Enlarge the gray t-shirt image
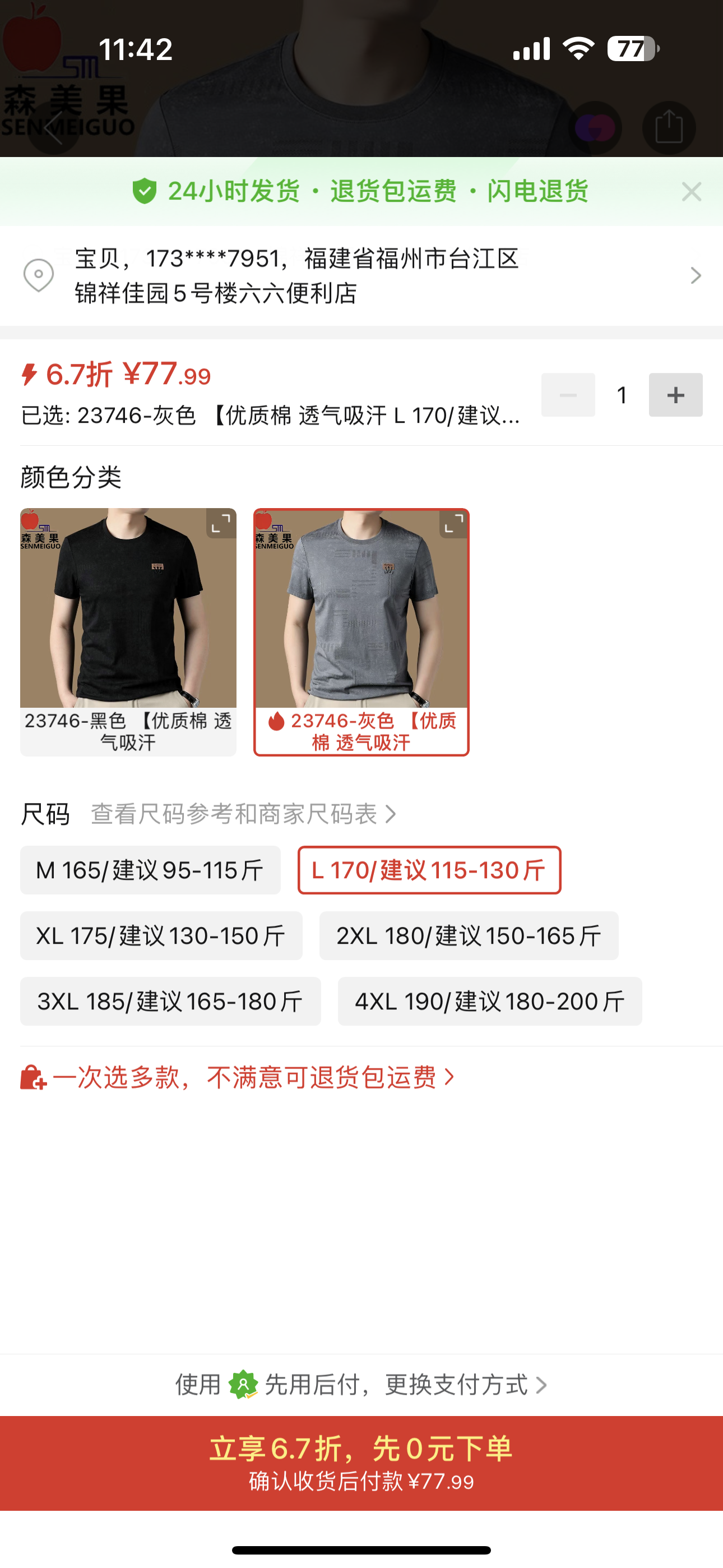The image size is (723, 1568). (x=453, y=523)
